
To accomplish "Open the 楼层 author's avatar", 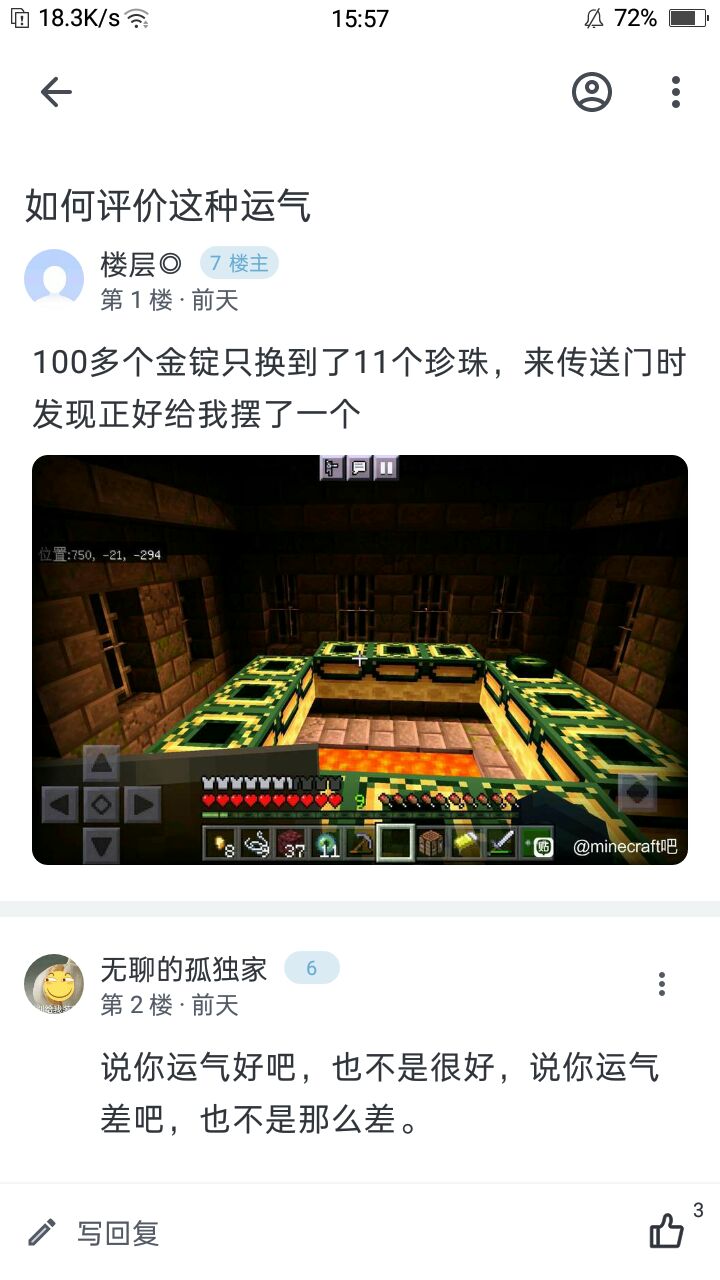I will click(53, 278).
